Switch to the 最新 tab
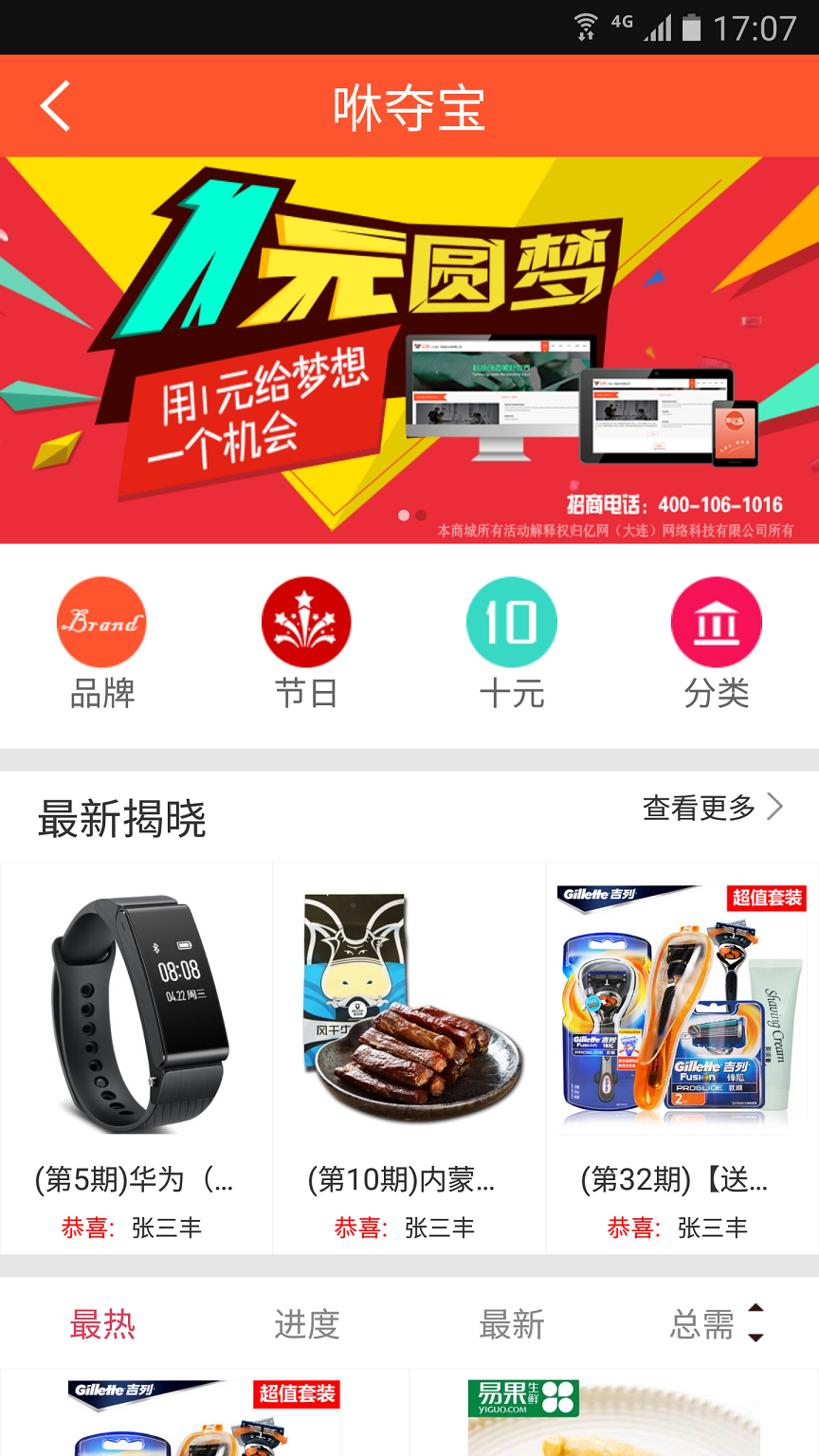The height and width of the screenshot is (1456, 819). (x=512, y=1324)
